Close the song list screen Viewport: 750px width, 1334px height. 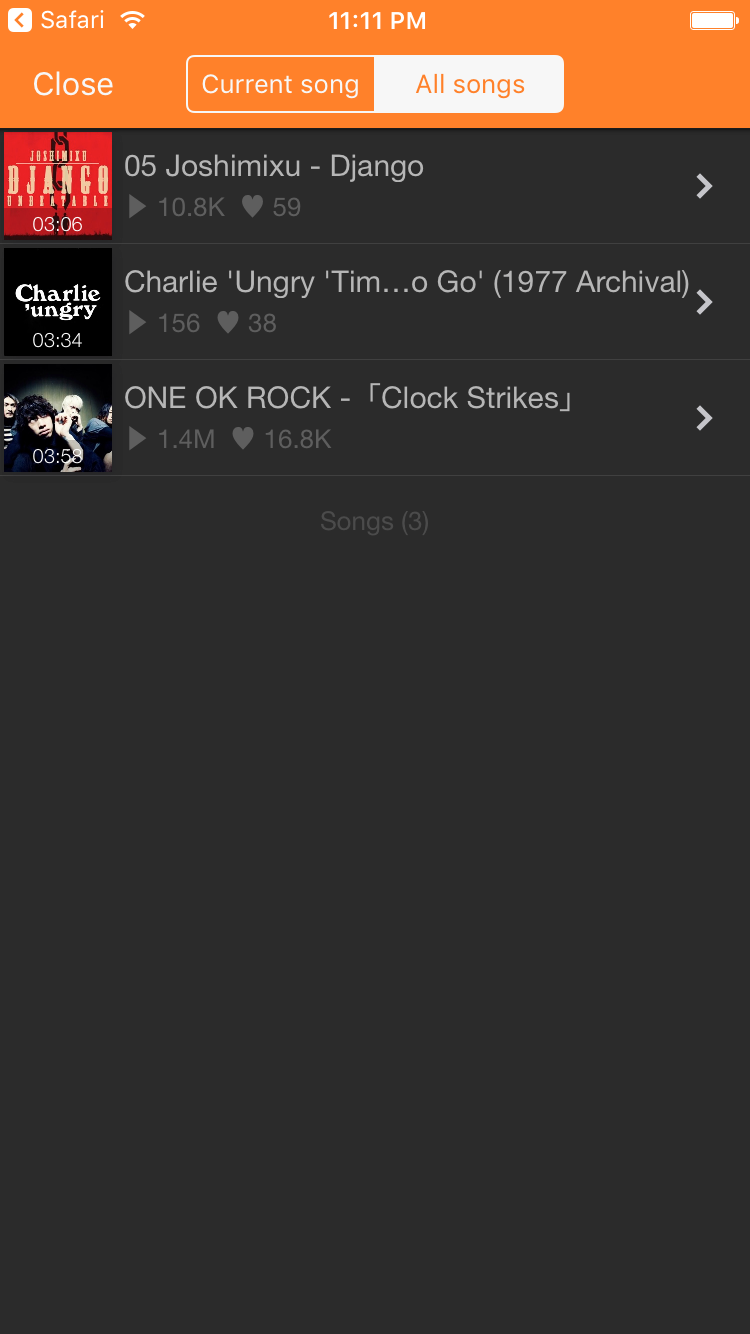click(x=72, y=84)
